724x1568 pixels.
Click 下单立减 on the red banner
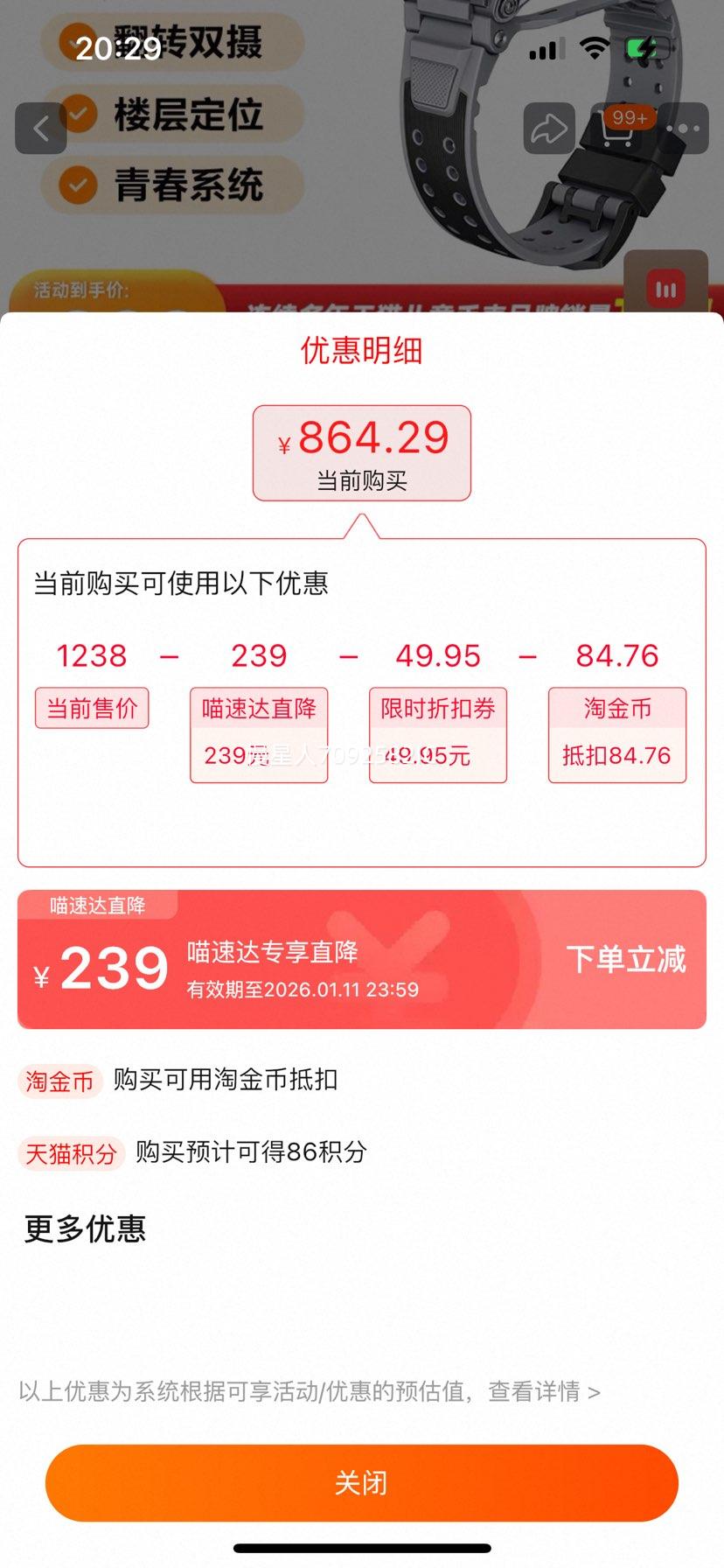[624, 958]
